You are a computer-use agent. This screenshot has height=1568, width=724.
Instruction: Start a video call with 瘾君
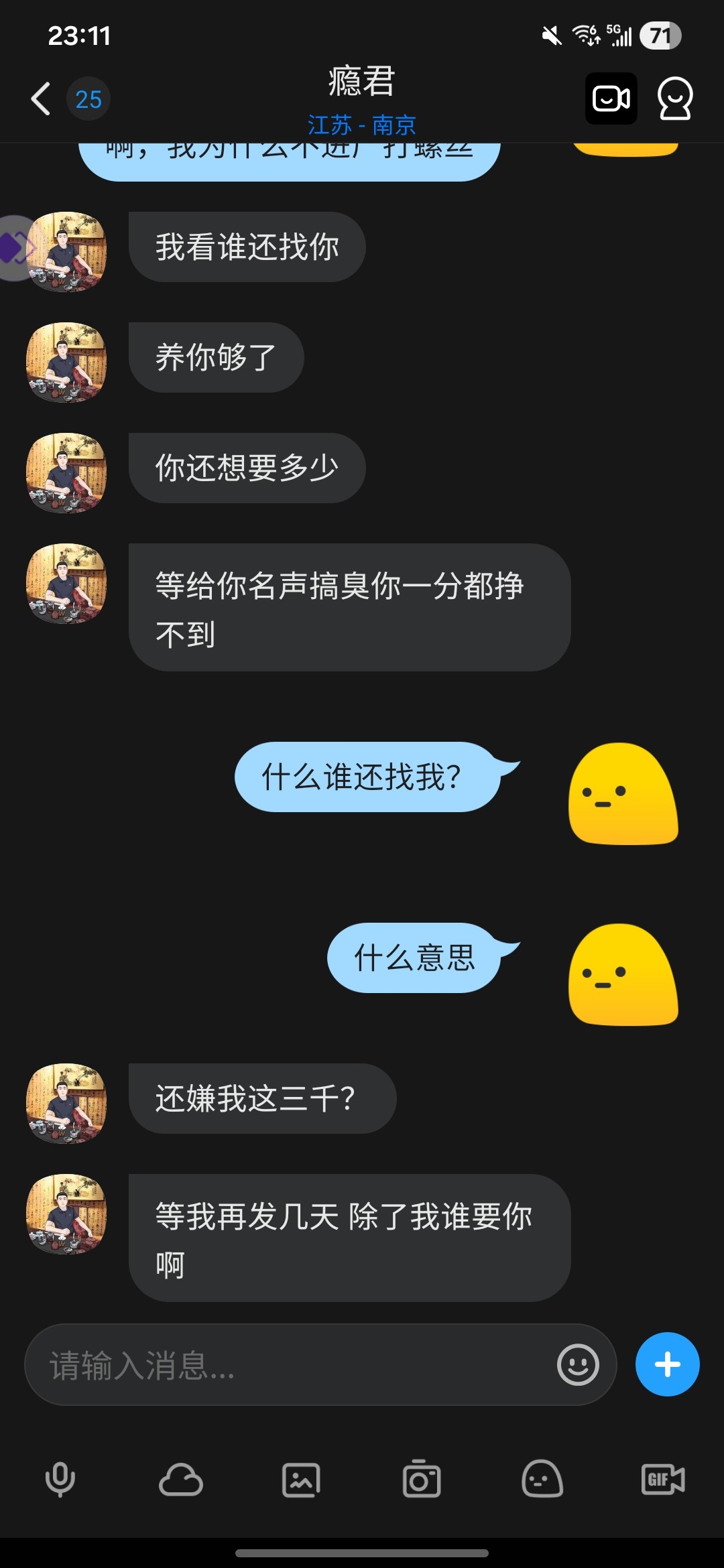pyautogui.click(x=611, y=99)
